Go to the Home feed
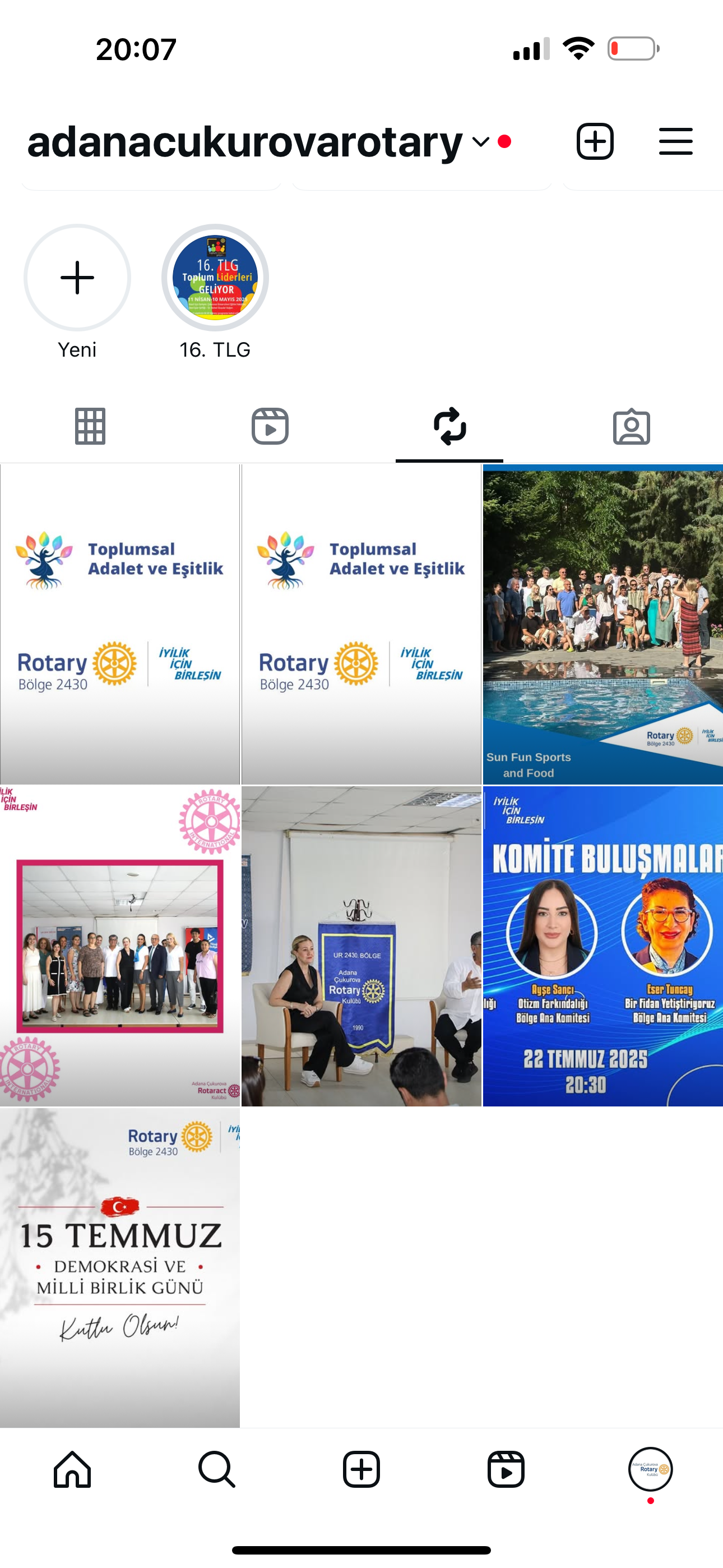723x1568 pixels. tap(72, 1469)
